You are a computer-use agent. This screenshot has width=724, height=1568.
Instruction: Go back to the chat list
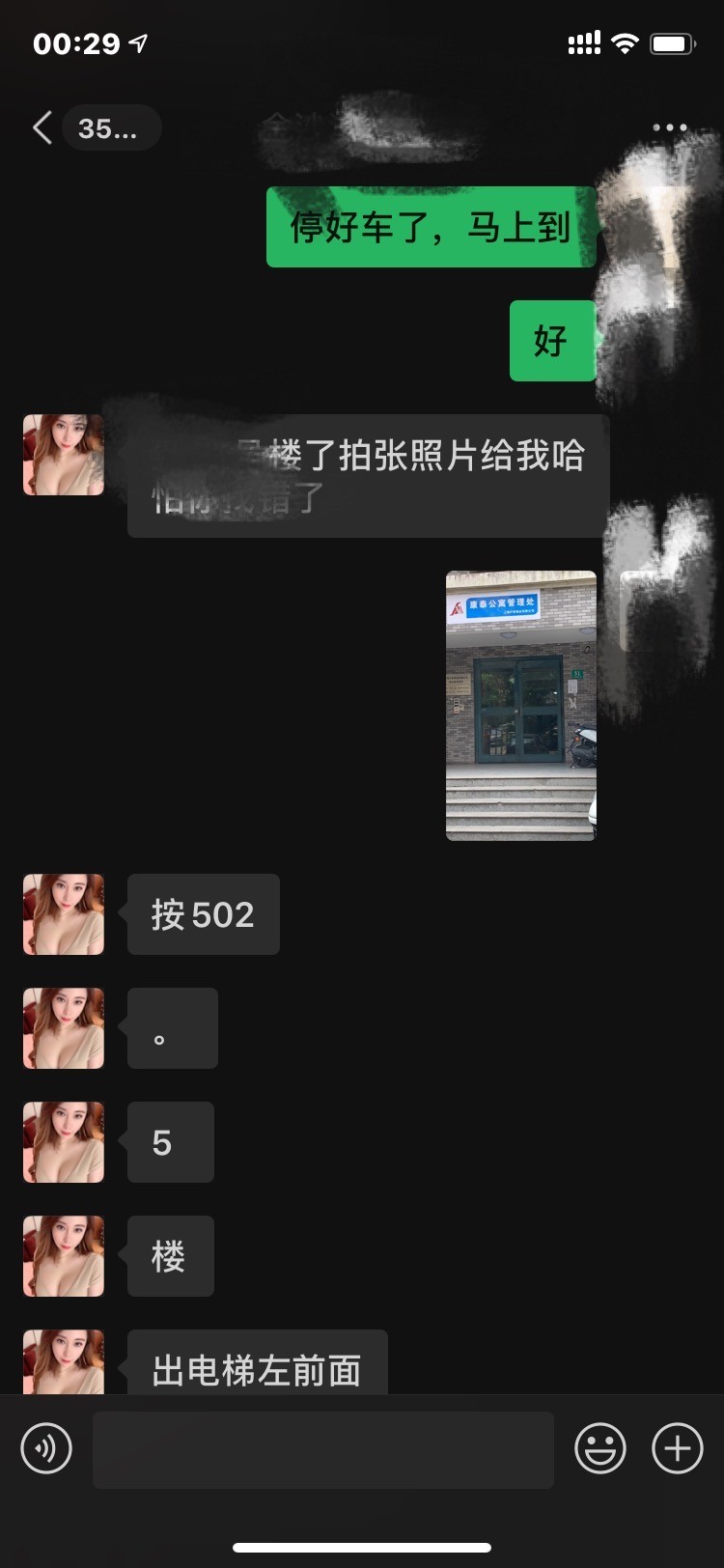[x=43, y=128]
